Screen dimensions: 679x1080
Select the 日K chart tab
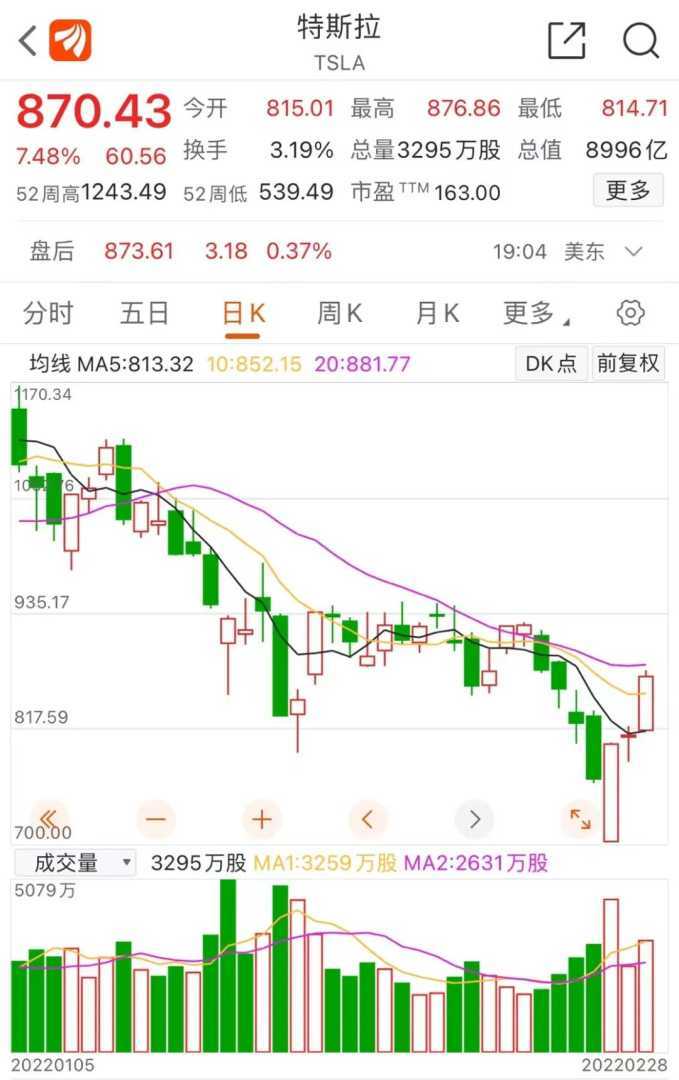(x=243, y=313)
